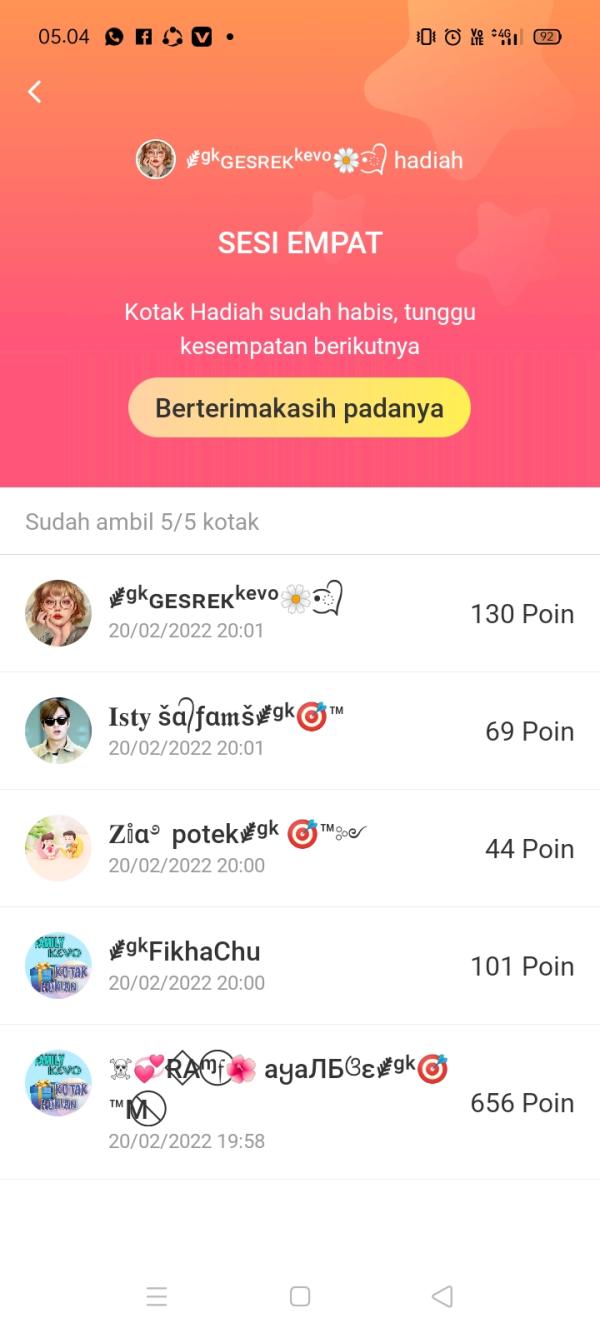The height and width of the screenshot is (1333, 600).
Task: Go back using the top-left arrow
Action: [x=35, y=92]
